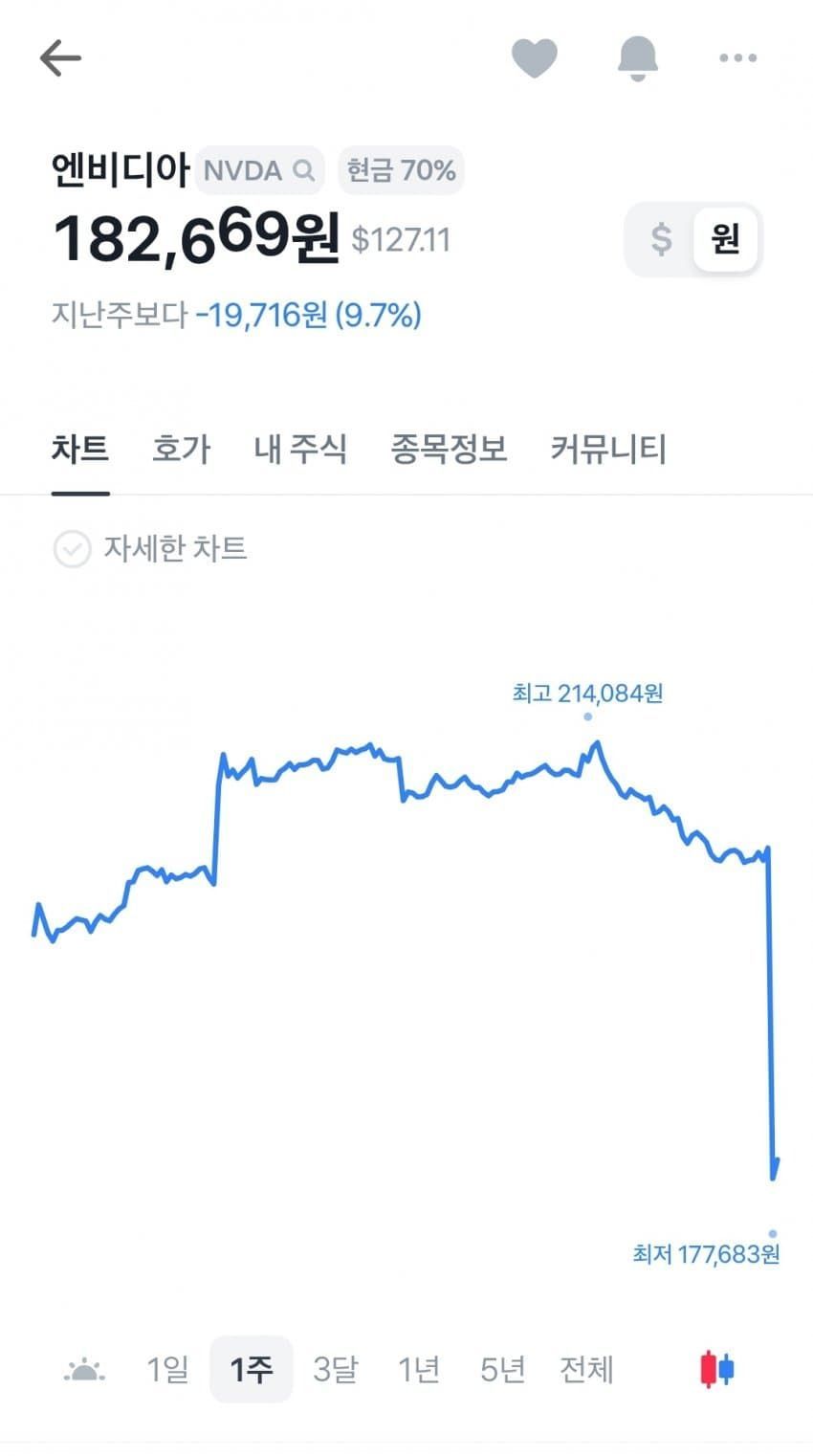Open the 내 주식 tab
This screenshot has height=1456, width=813.
[x=300, y=449]
